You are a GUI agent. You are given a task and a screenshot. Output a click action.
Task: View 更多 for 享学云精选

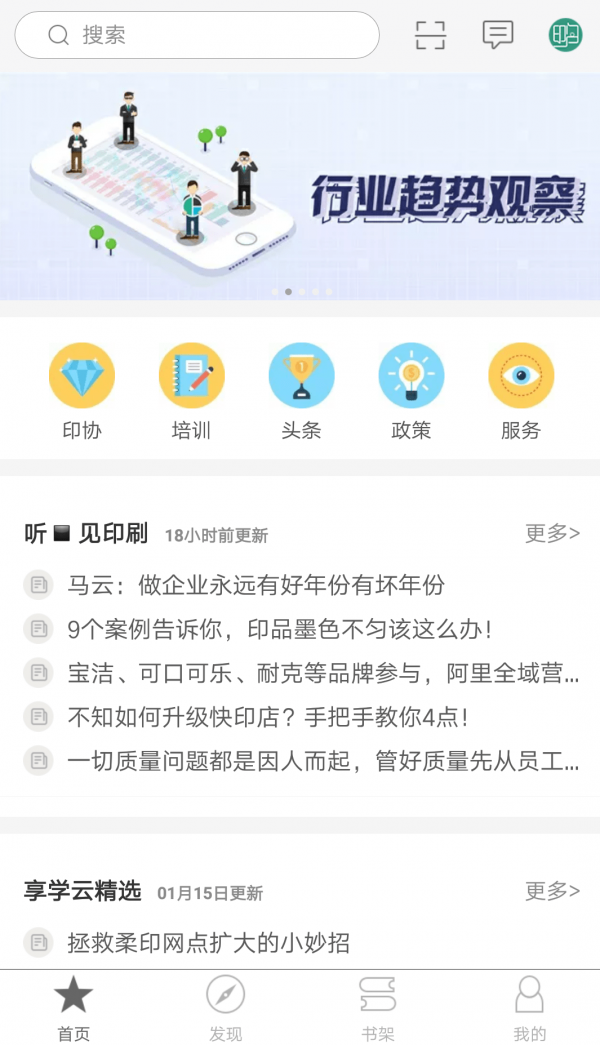coord(552,890)
